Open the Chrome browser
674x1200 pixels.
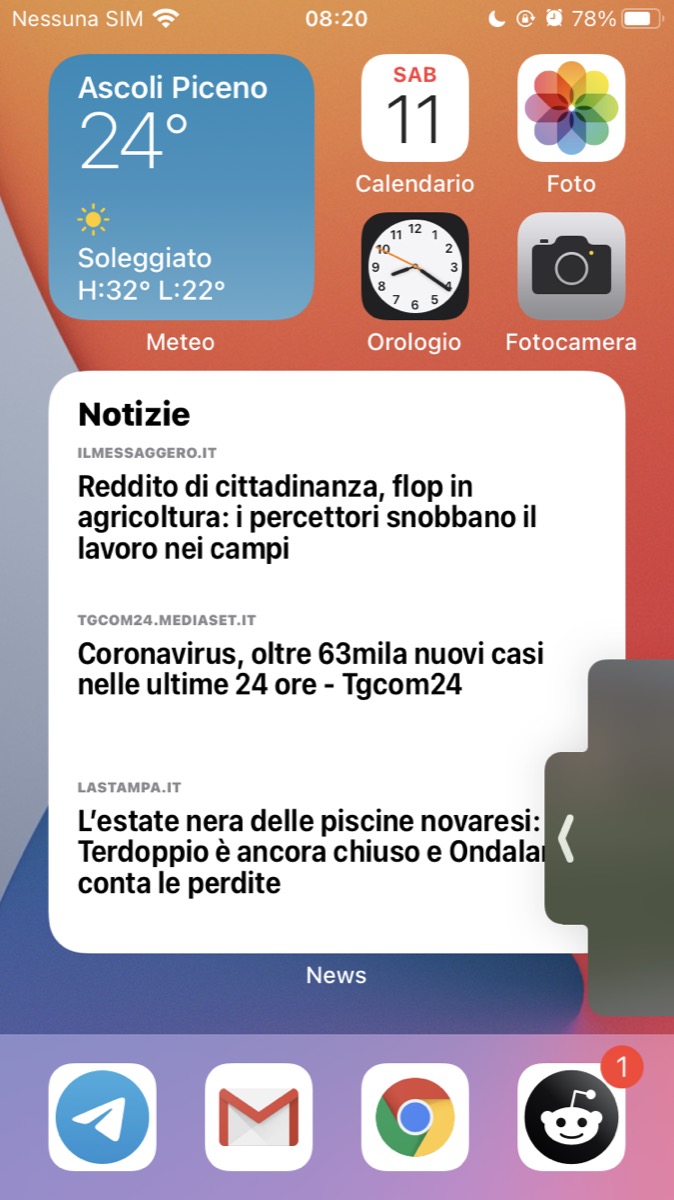pyautogui.click(x=415, y=1116)
